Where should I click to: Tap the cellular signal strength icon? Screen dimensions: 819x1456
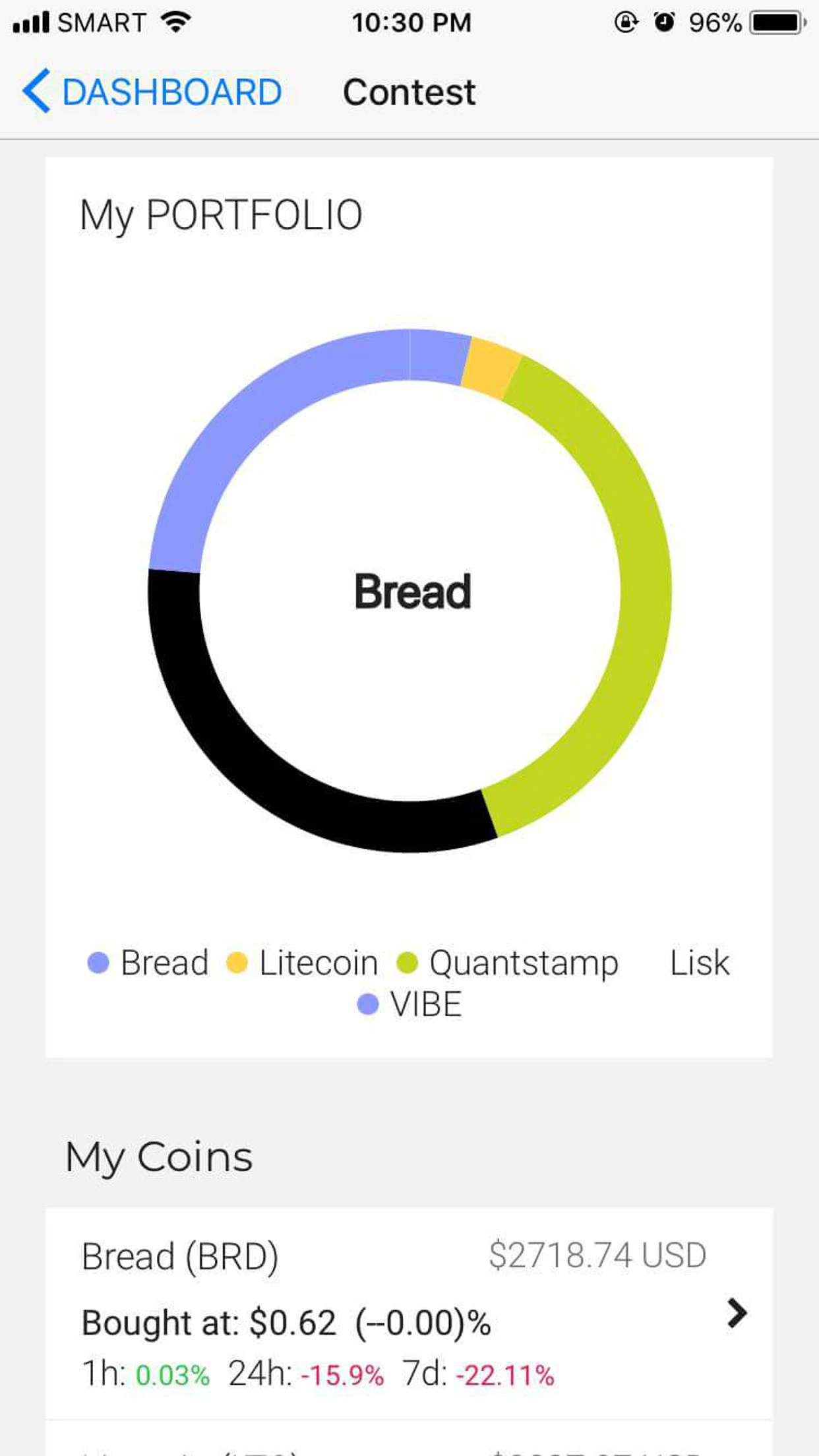(32, 22)
